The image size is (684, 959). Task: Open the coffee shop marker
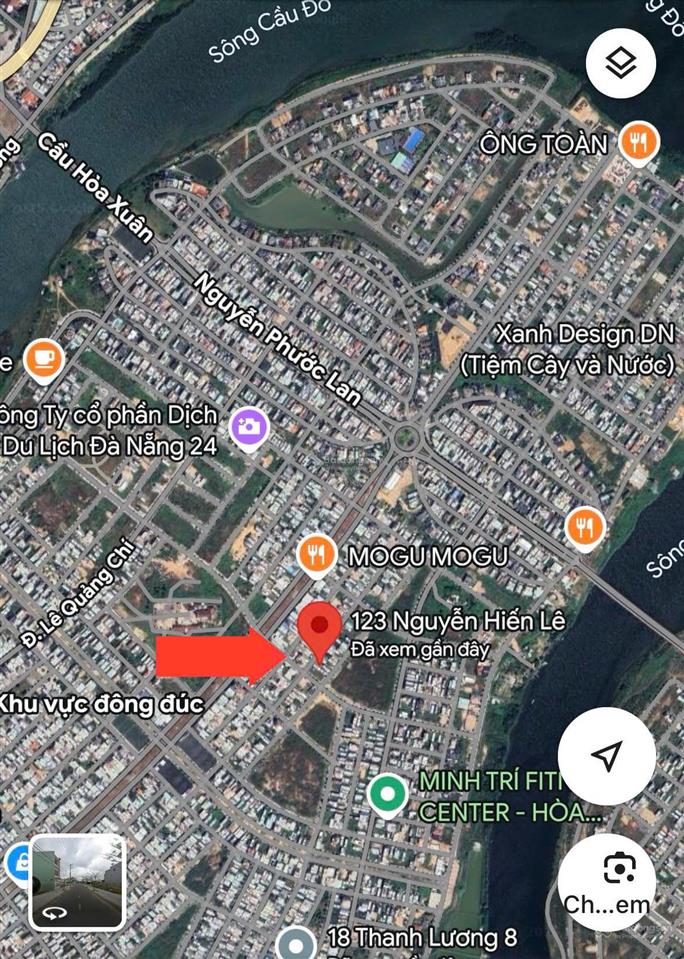coord(43,358)
